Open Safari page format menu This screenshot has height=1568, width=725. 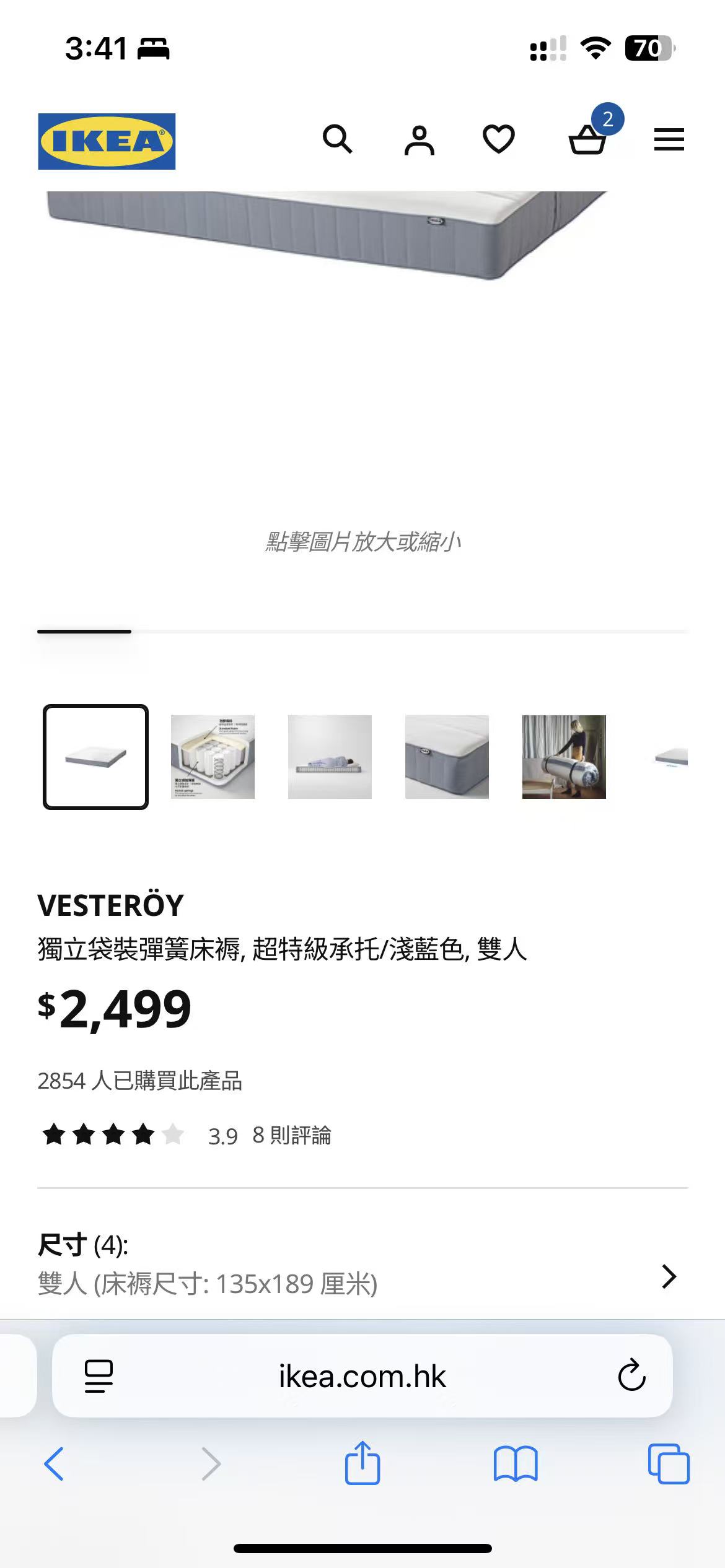[x=99, y=1376]
